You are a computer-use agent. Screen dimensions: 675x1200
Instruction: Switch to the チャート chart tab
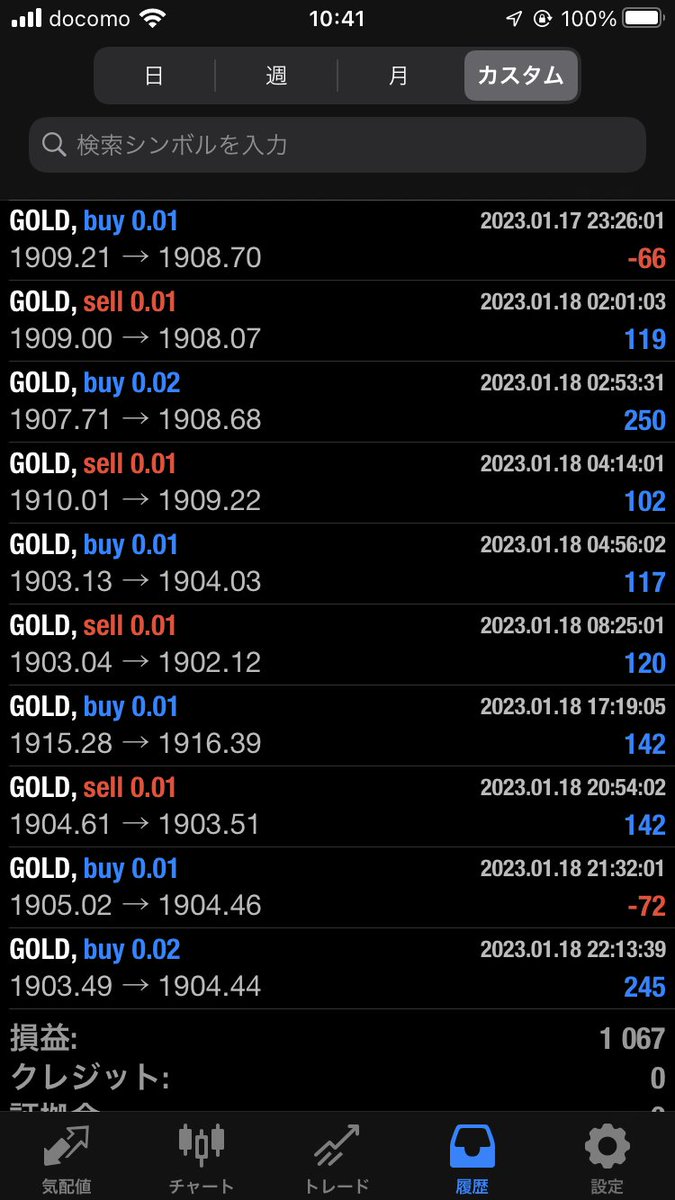coord(202,1158)
